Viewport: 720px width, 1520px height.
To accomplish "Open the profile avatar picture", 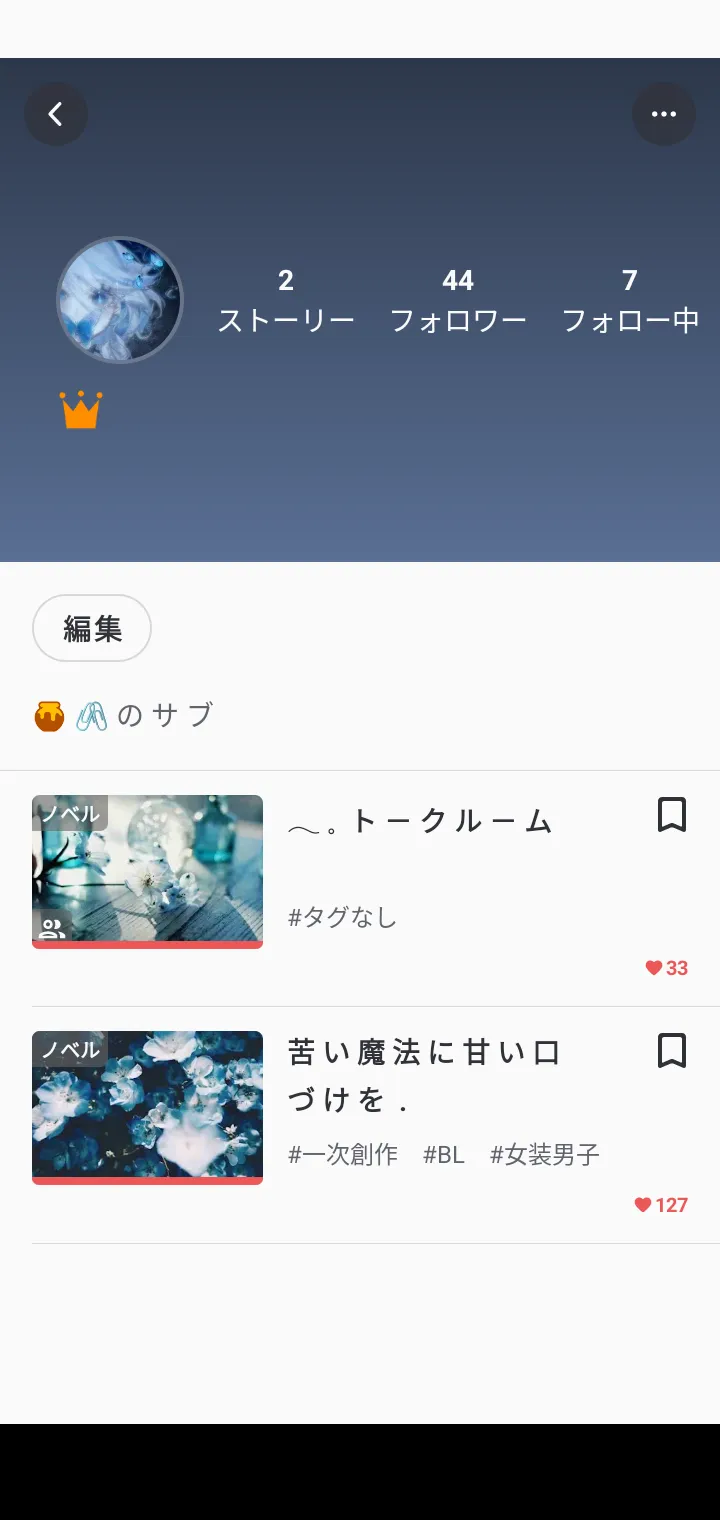I will tap(120, 300).
